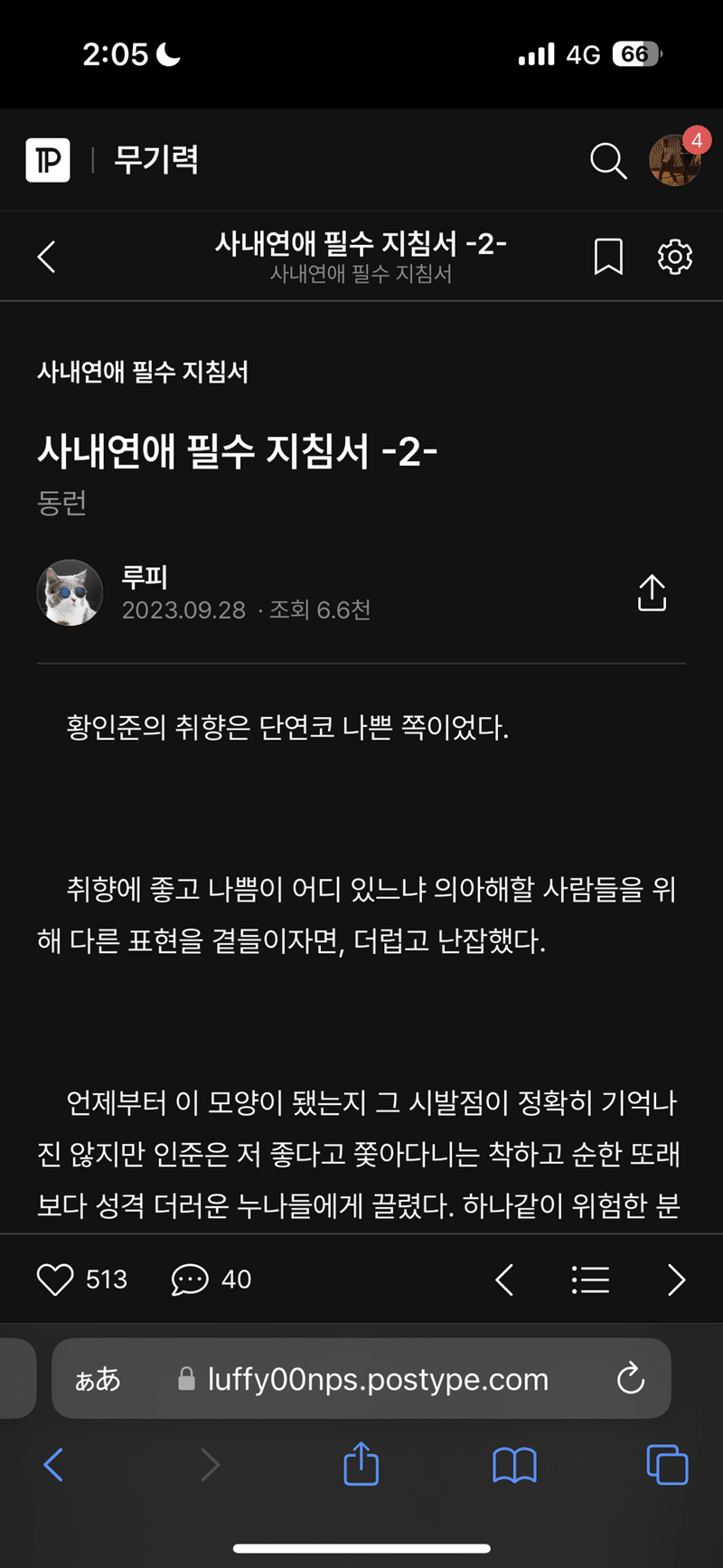723x1568 pixels.
Task: Open the profile avatar with 4 notifications
Action: [676, 159]
